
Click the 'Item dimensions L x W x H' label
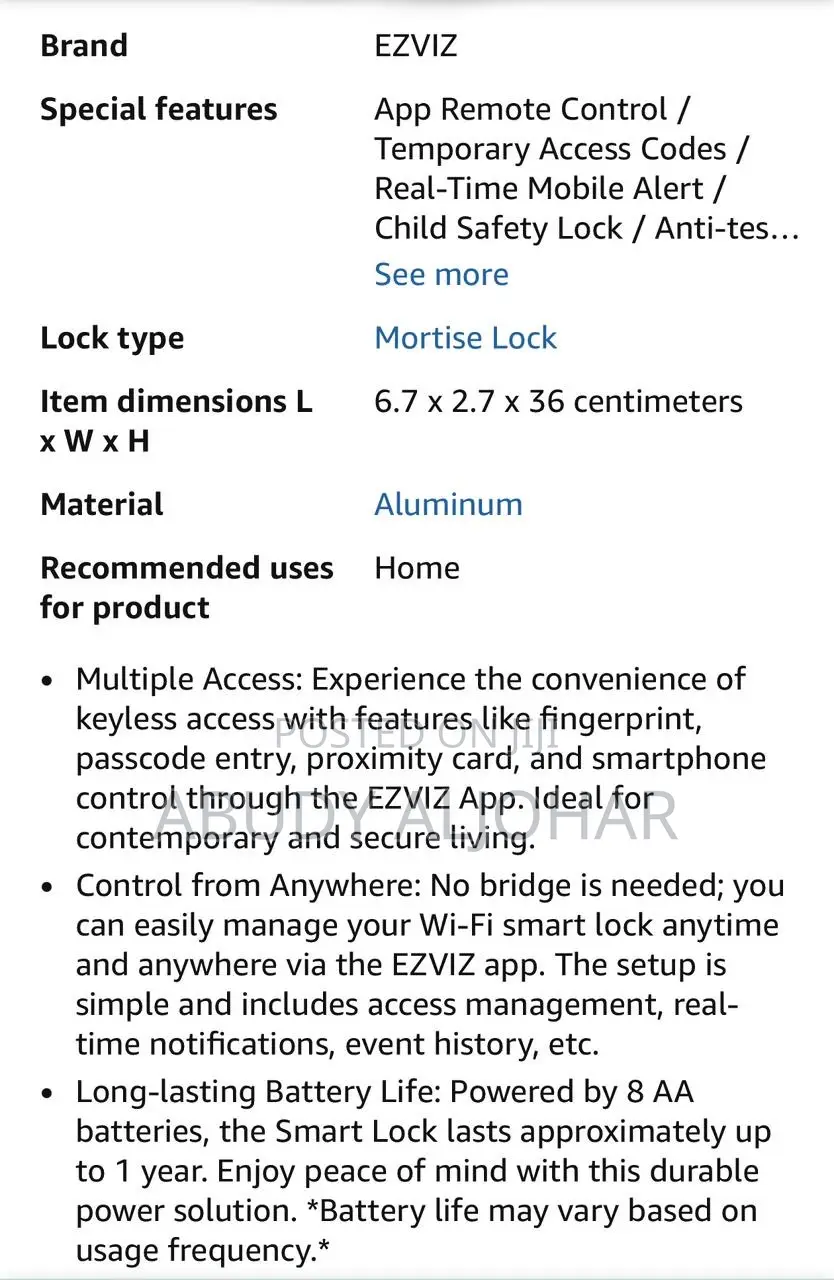point(176,420)
